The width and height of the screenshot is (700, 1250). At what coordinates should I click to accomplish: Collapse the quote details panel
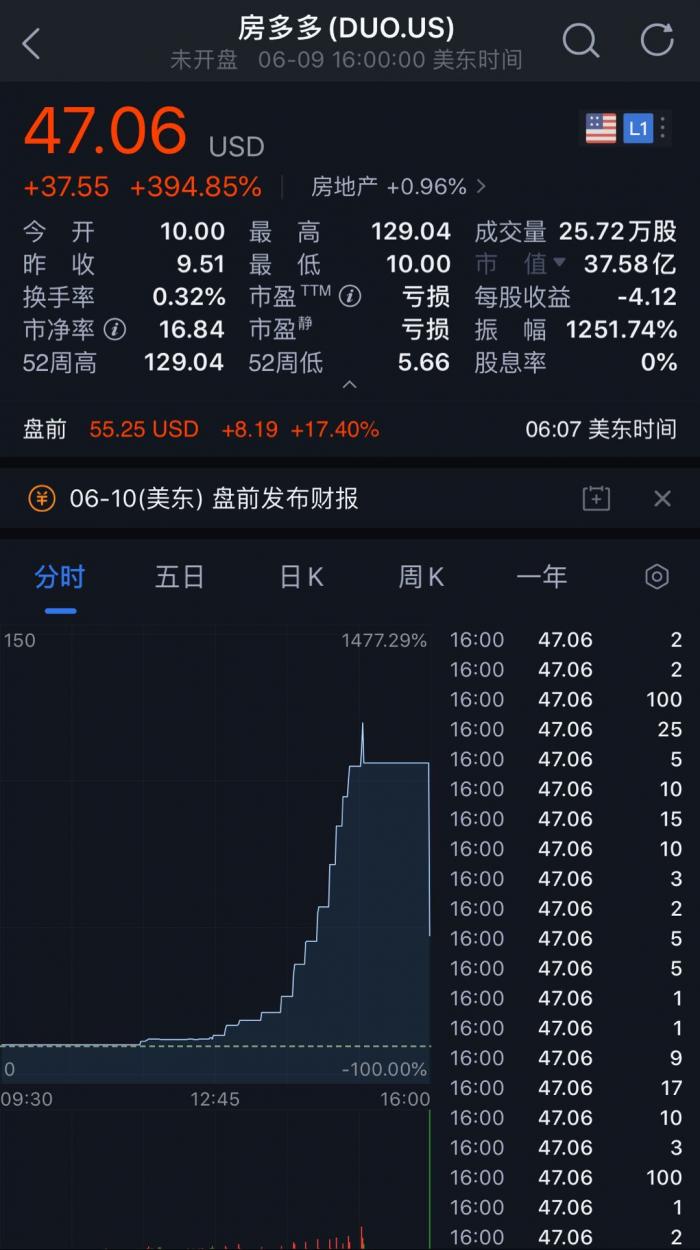(x=350, y=385)
